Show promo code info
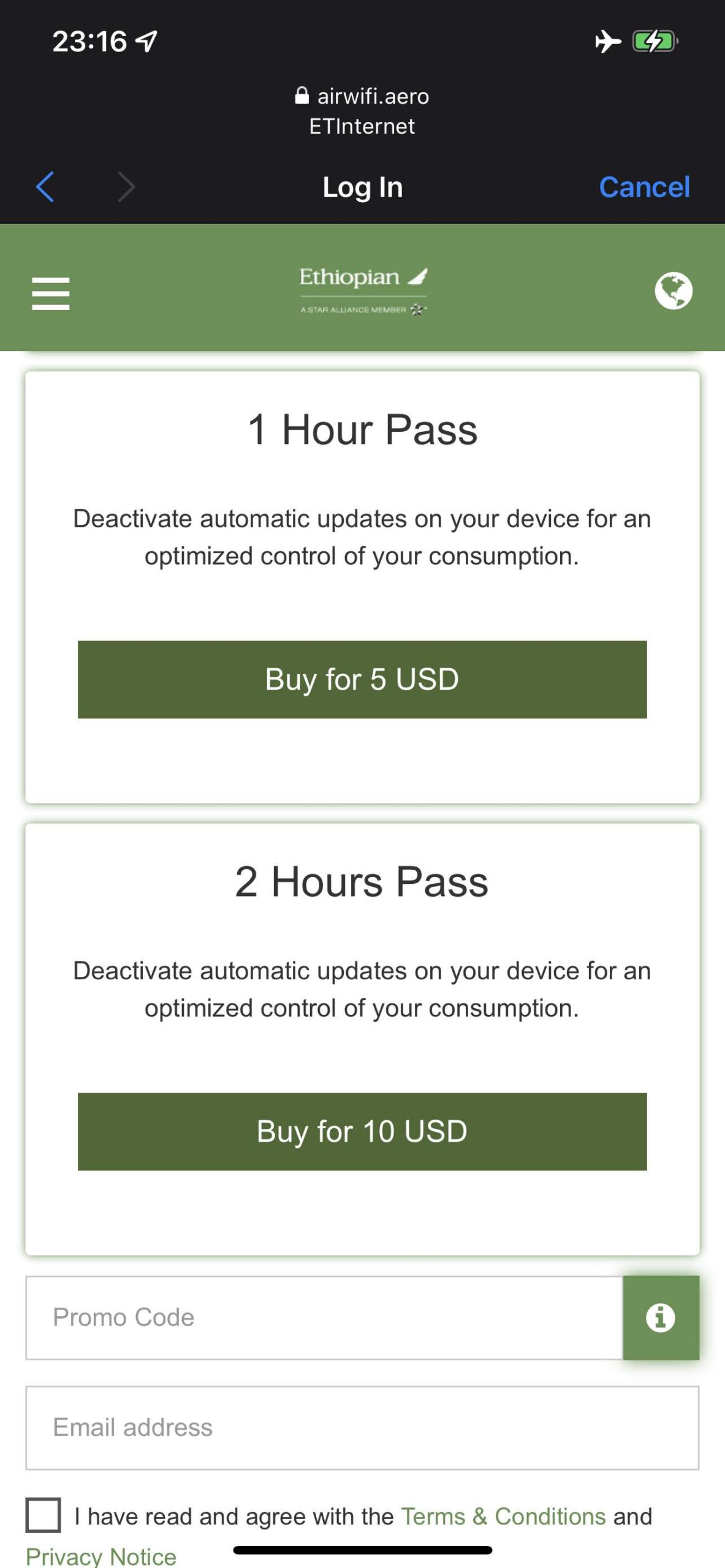The width and height of the screenshot is (725, 1568). point(661,1317)
